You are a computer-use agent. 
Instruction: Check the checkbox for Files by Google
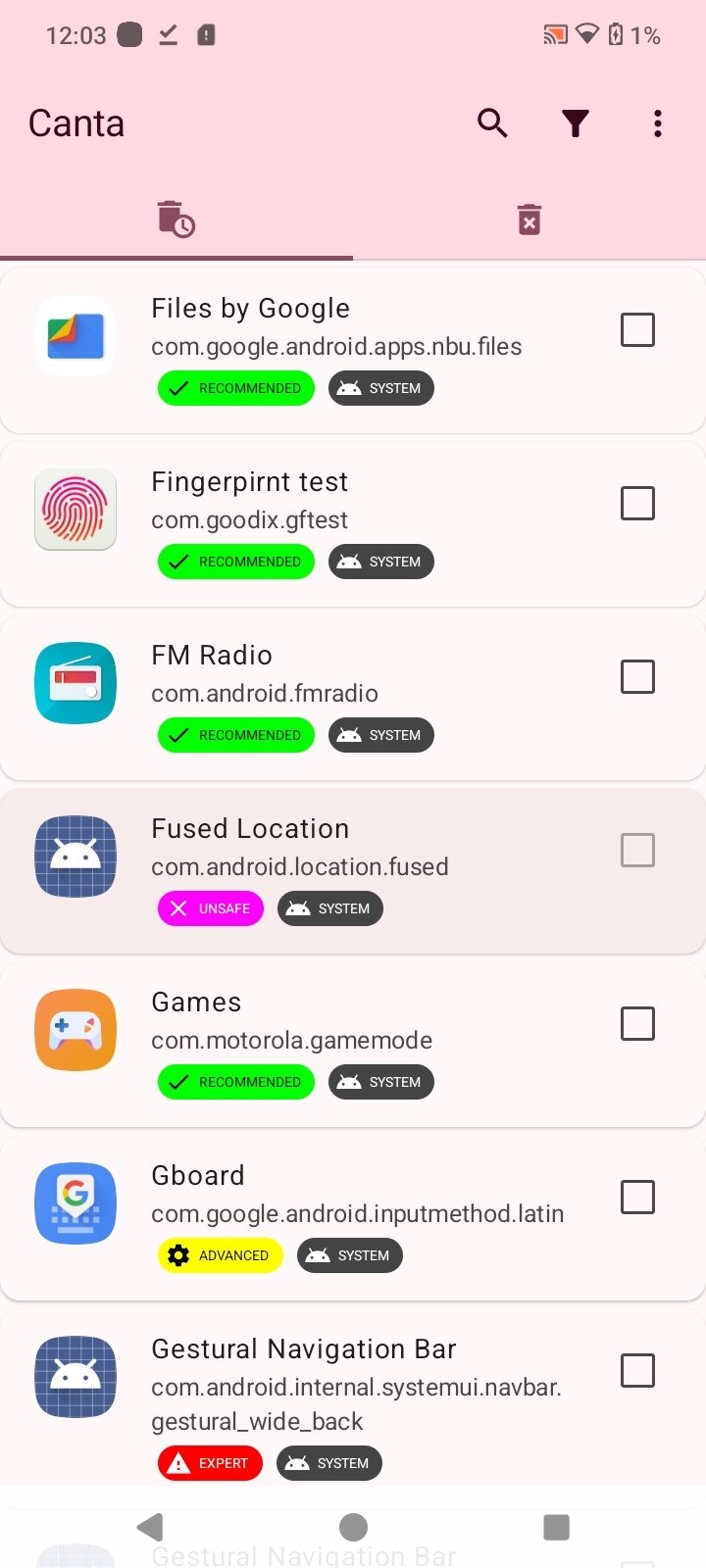[637, 329]
